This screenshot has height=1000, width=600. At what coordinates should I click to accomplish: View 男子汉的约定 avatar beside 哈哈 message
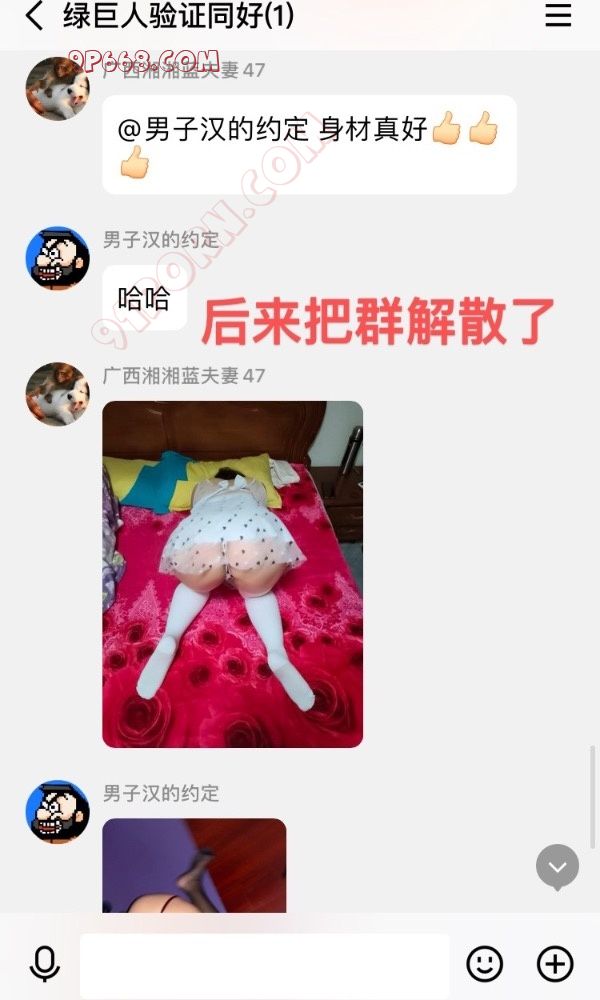57,258
